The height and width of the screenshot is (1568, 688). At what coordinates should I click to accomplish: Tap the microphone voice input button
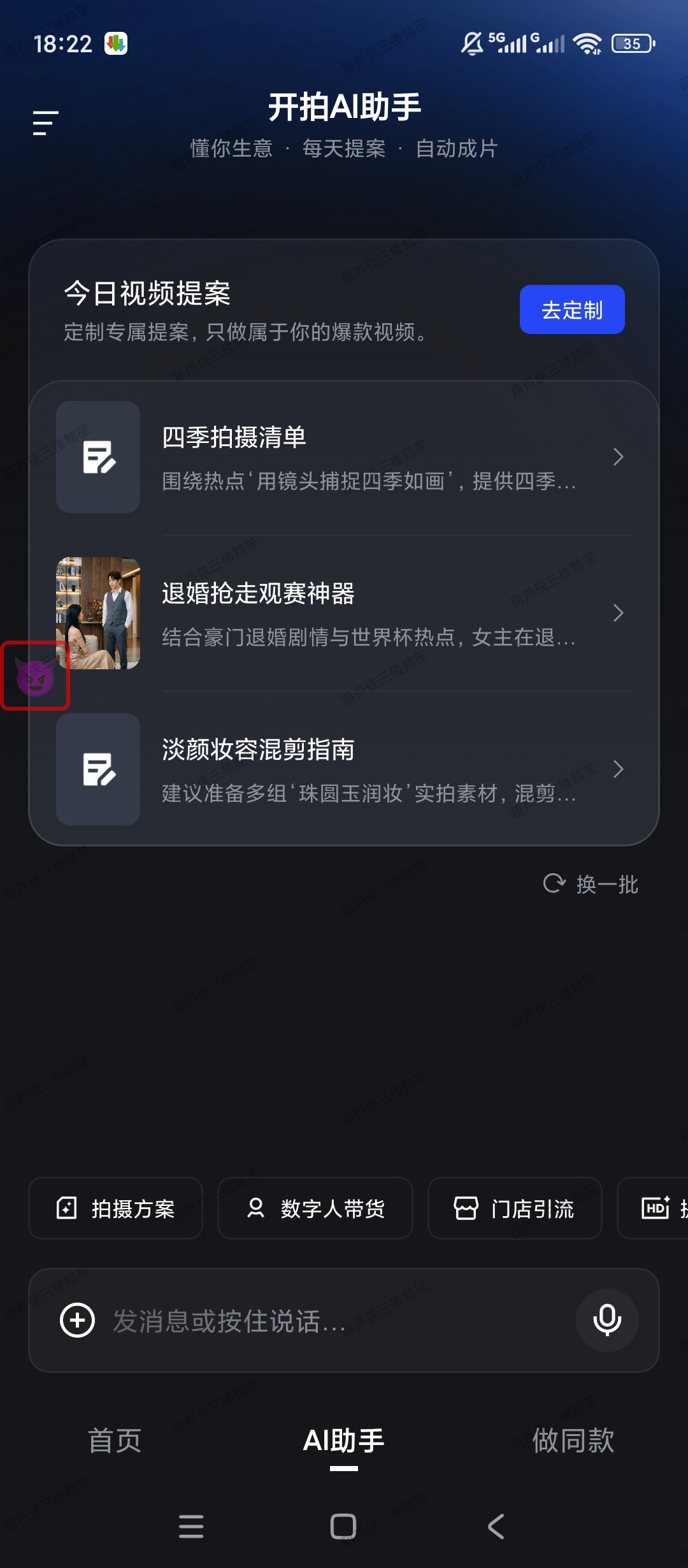[607, 1320]
